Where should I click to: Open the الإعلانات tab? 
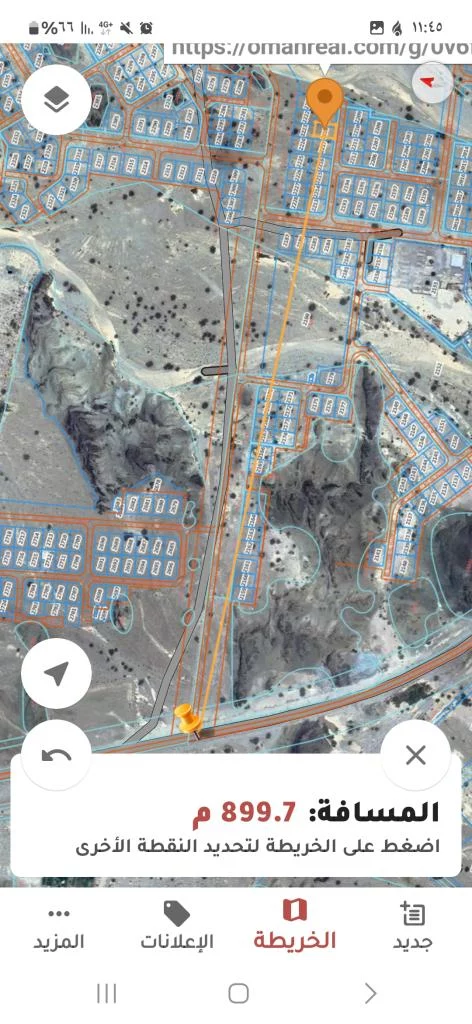[x=177, y=925]
